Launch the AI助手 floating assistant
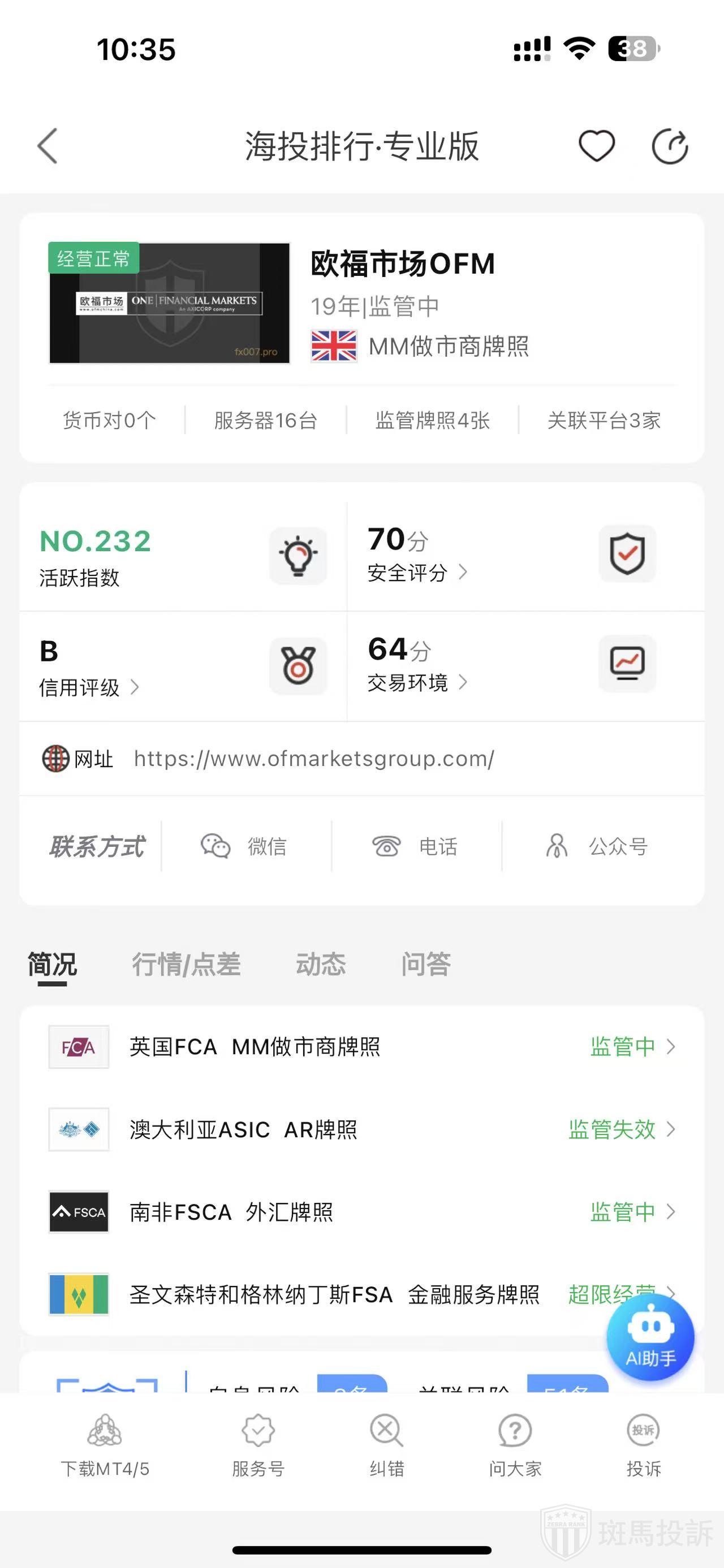This screenshot has width=724, height=1568. [x=650, y=1338]
